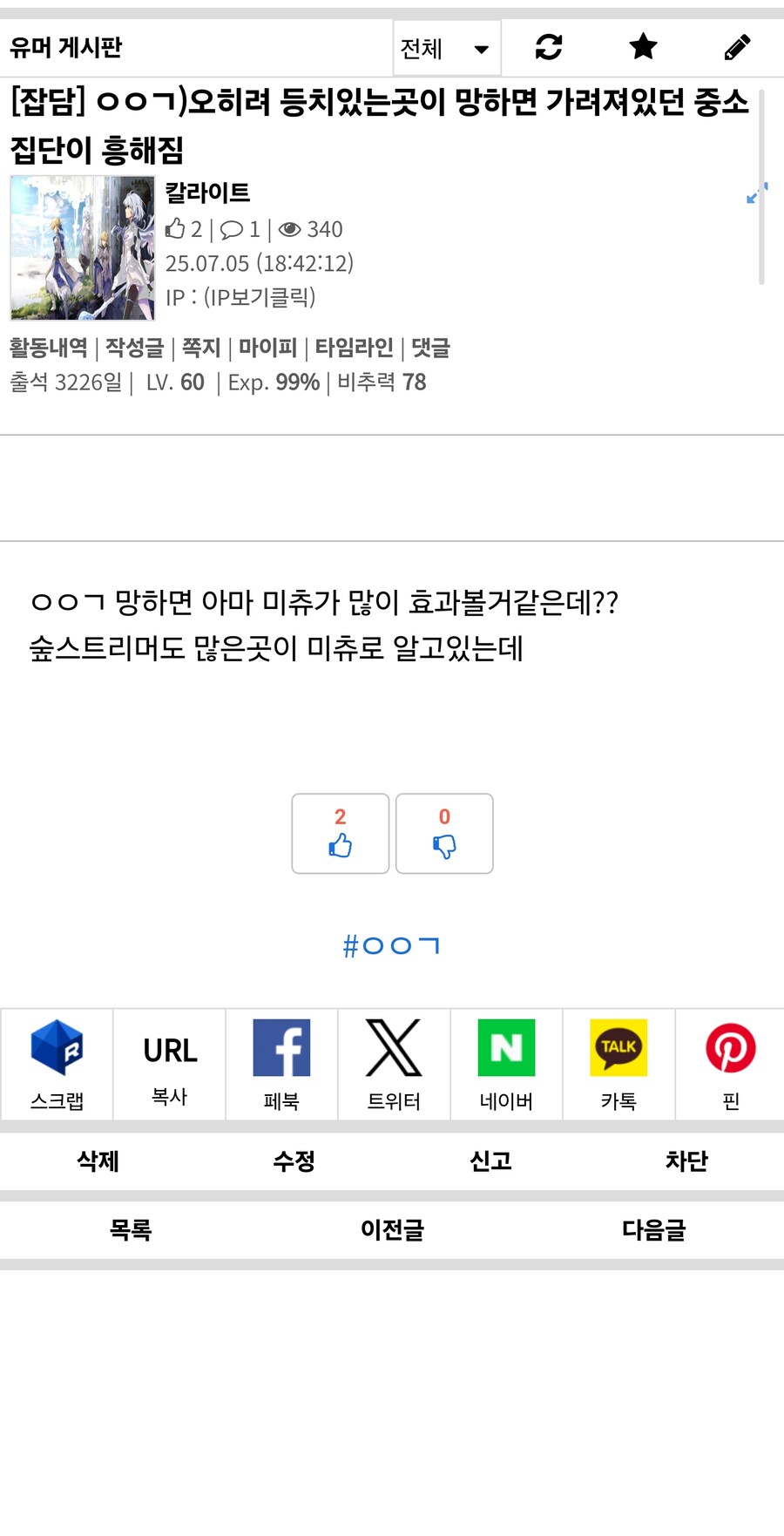Open the author's 타임라인
Image resolution: width=784 pixels, height=1536 pixels.
pyautogui.click(x=355, y=348)
